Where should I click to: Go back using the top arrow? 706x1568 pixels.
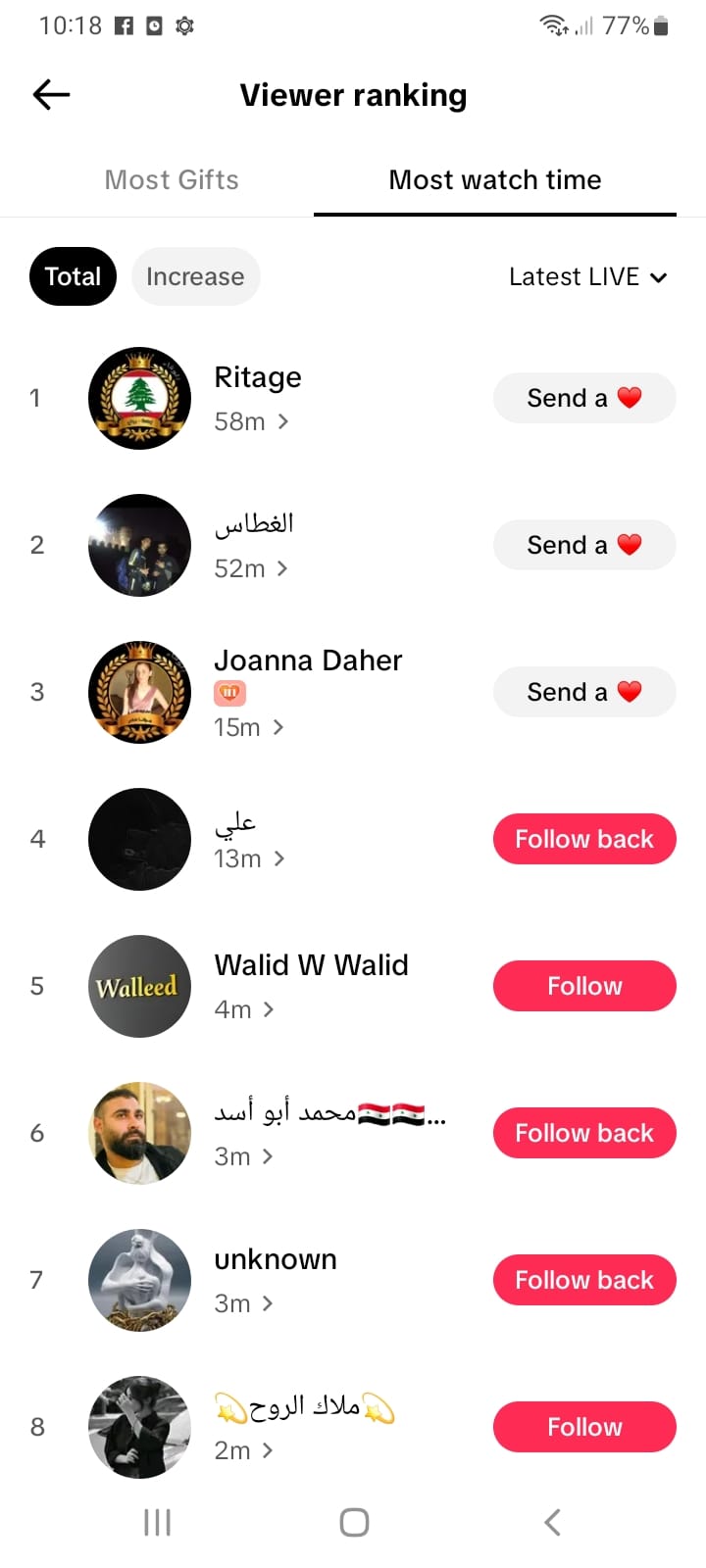[51, 95]
